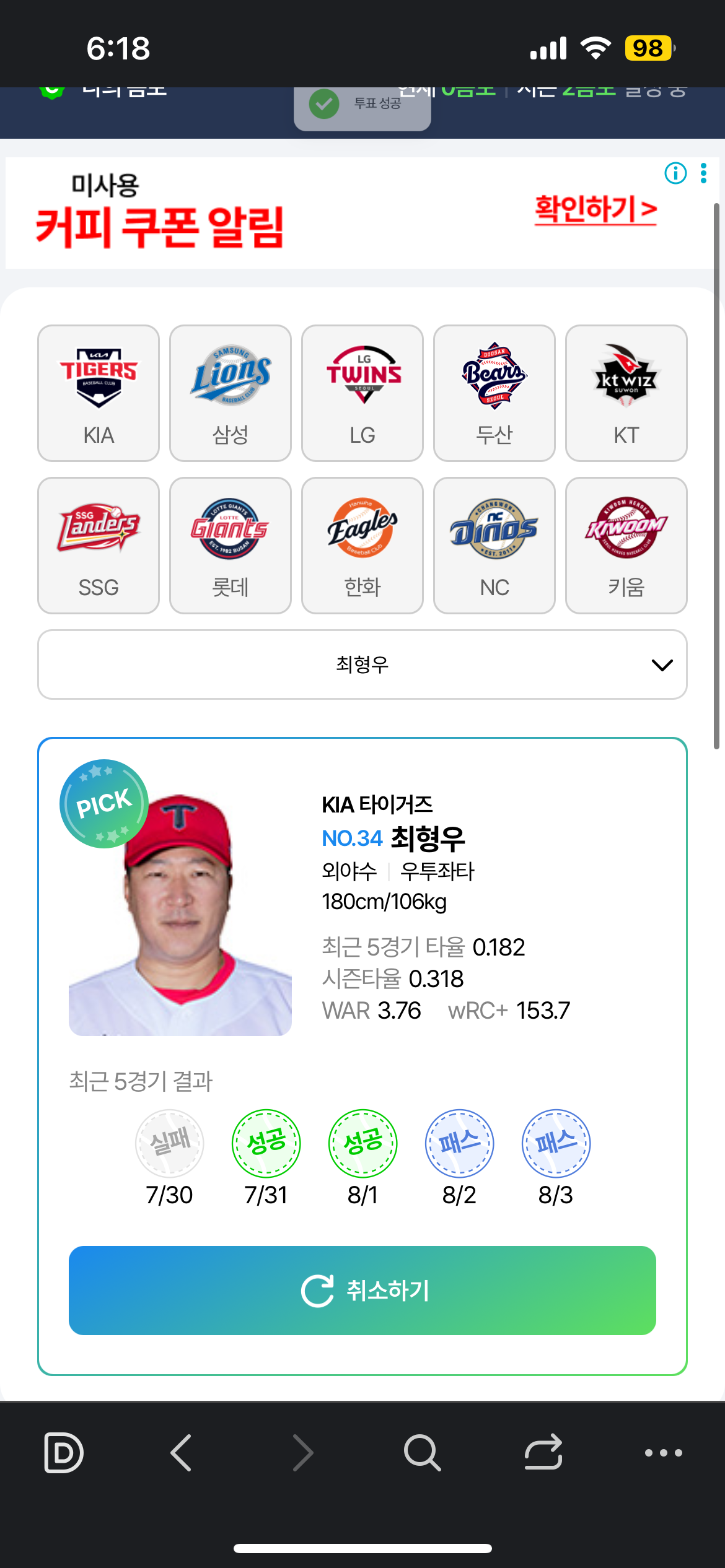
Task: Select the NC Dinos team
Action: coord(494,546)
